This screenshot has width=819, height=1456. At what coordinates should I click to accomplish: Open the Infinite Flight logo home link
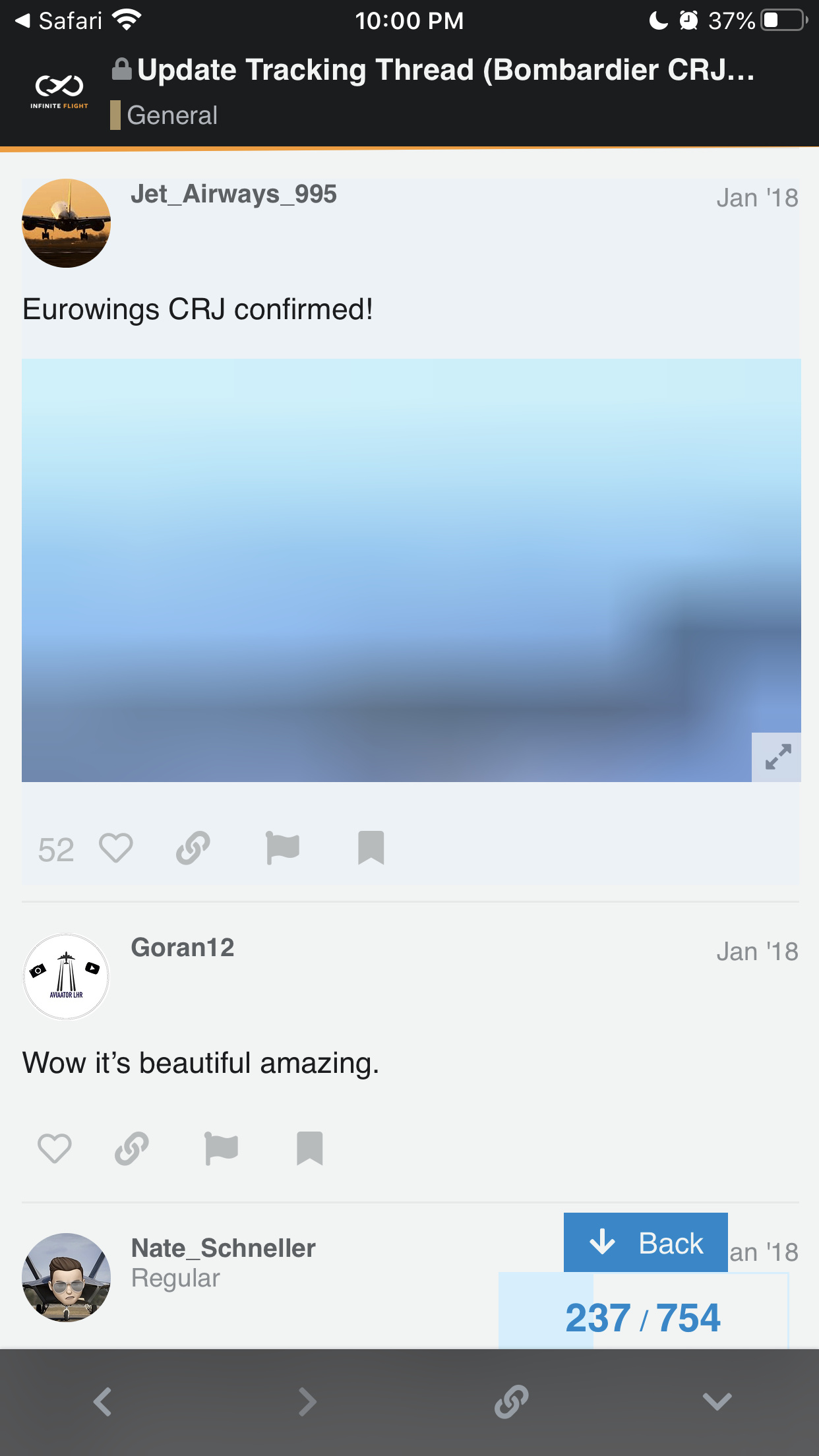tap(59, 91)
